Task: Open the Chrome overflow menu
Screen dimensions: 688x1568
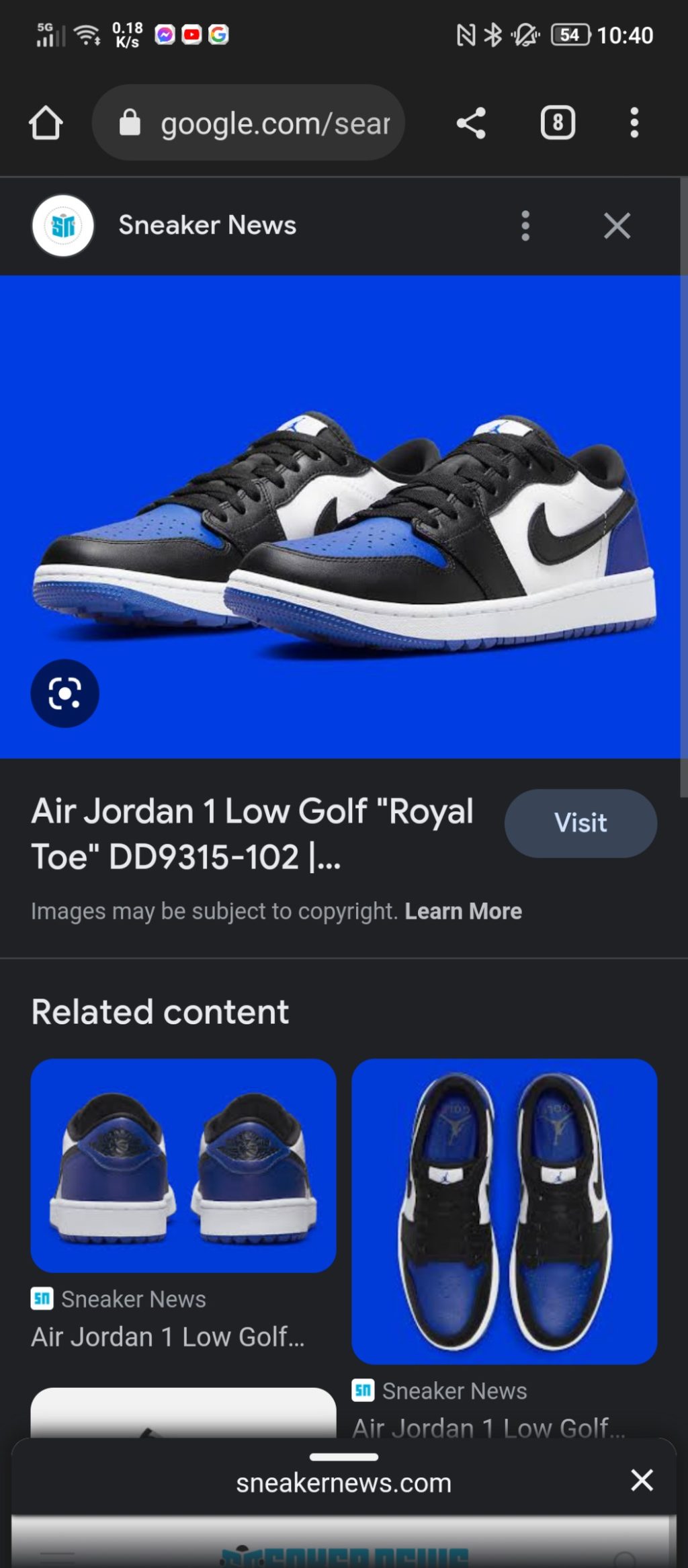Action: (634, 123)
